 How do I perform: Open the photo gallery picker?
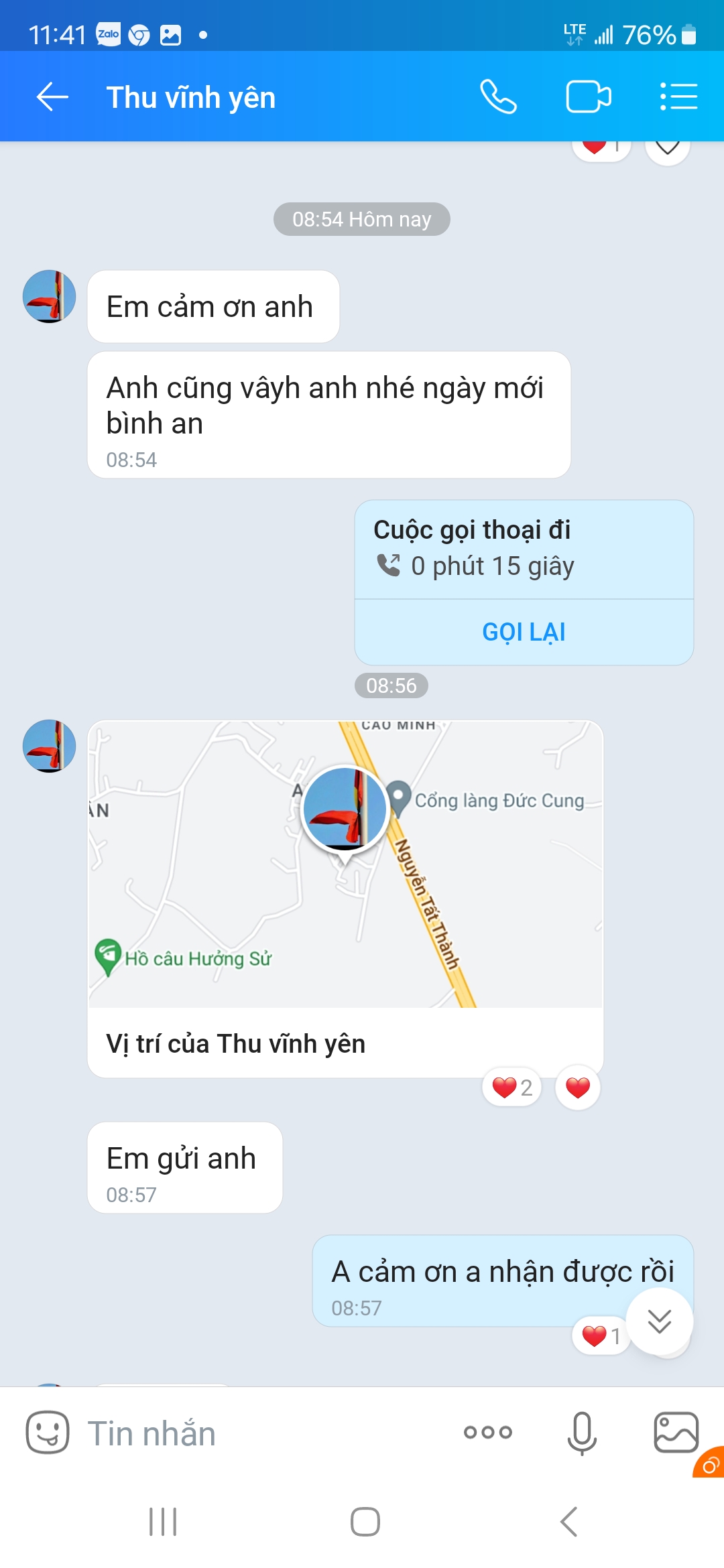[x=676, y=1433]
